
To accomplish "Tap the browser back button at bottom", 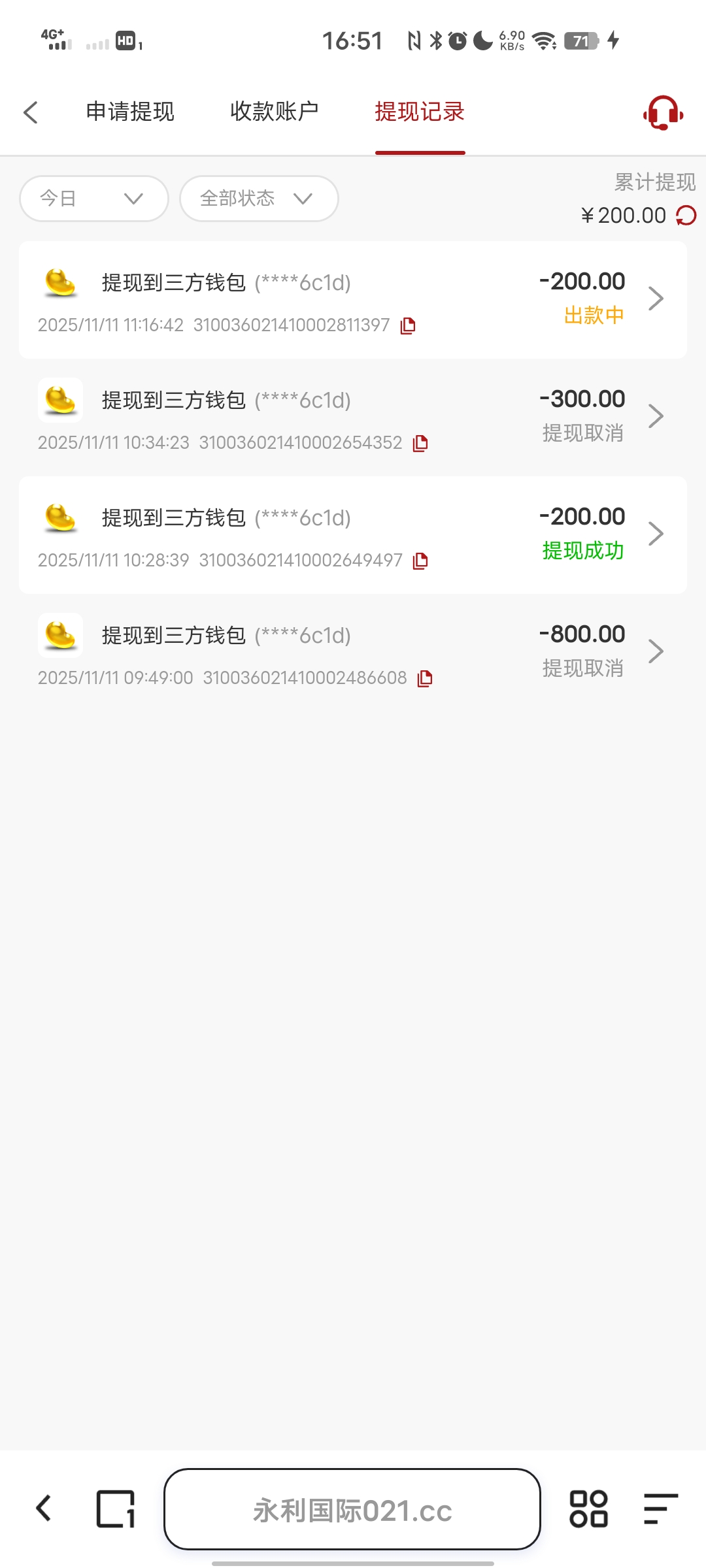I will (44, 1509).
